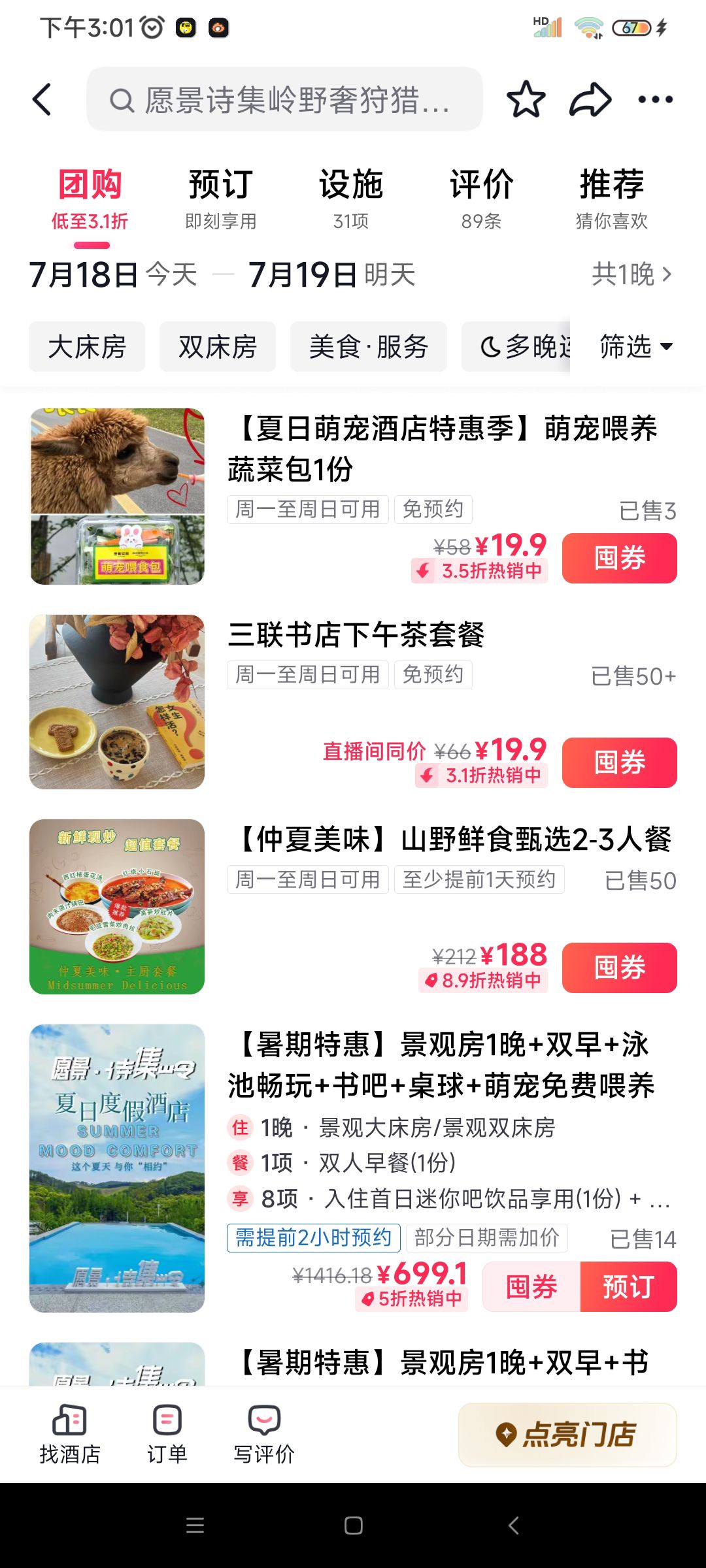Select the 双床房 filter chip
Viewport: 706px width, 1568px height.
pos(218,346)
